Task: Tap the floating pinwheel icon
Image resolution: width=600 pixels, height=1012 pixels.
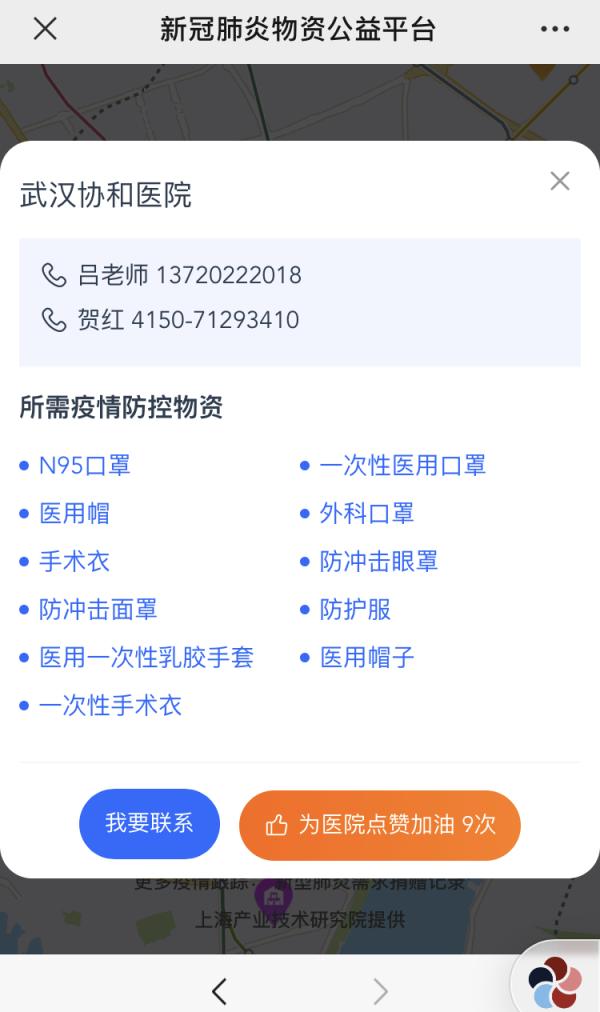Action: [555, 983]
